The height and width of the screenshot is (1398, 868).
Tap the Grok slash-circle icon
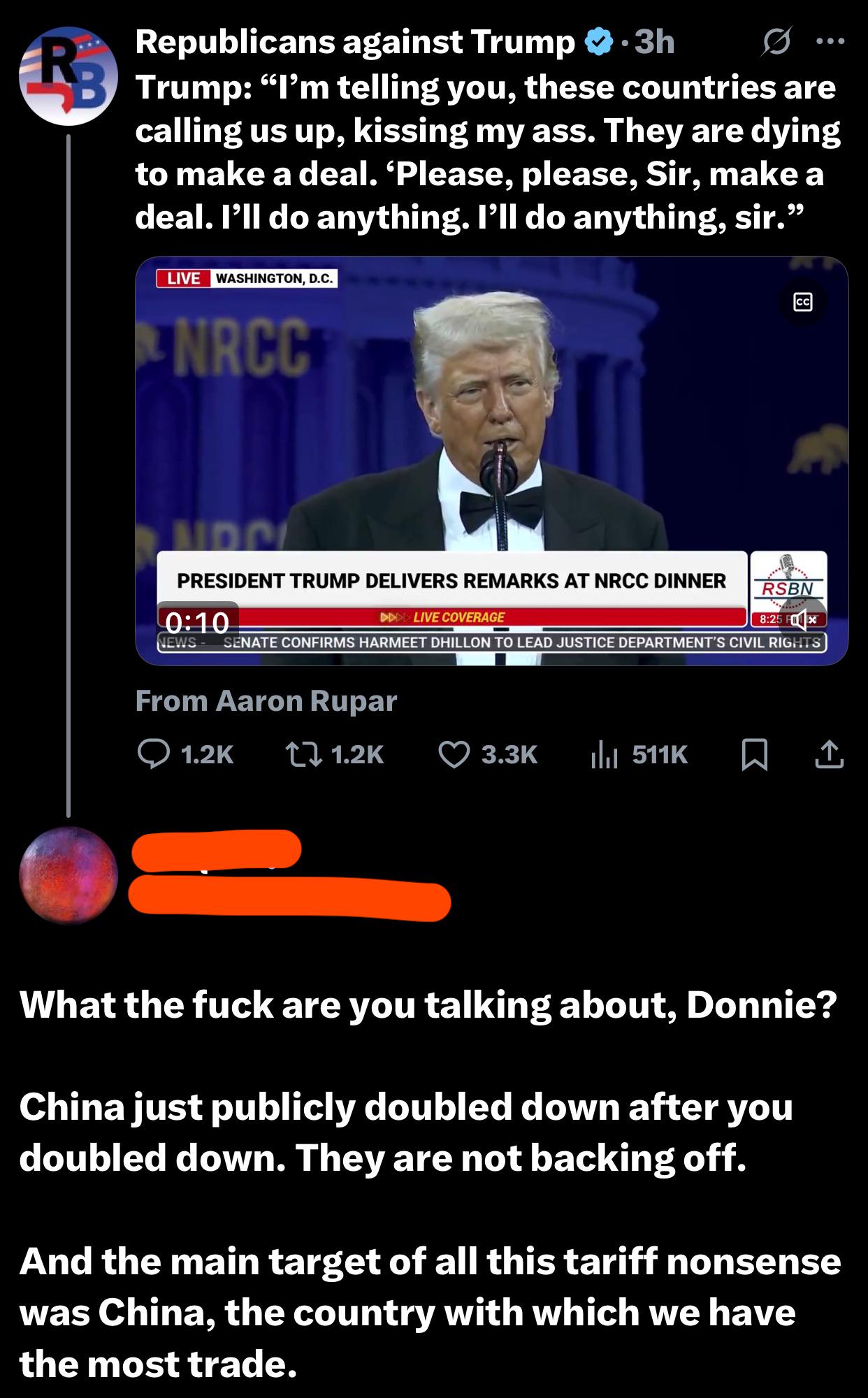coord(776,43)
